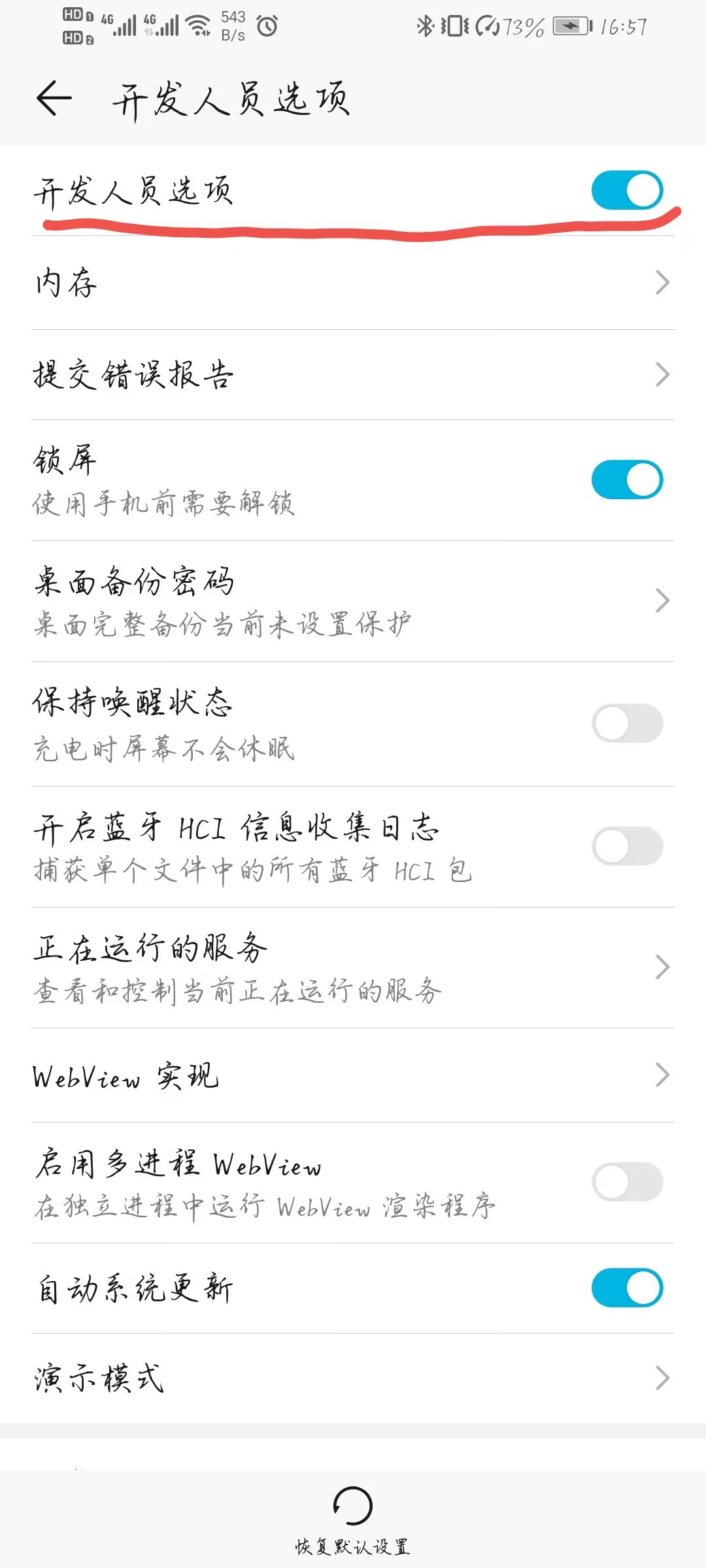This screenshot has height=1568, width=706.
Task: Open 正在运行的服务
Action: pos(353,968)
